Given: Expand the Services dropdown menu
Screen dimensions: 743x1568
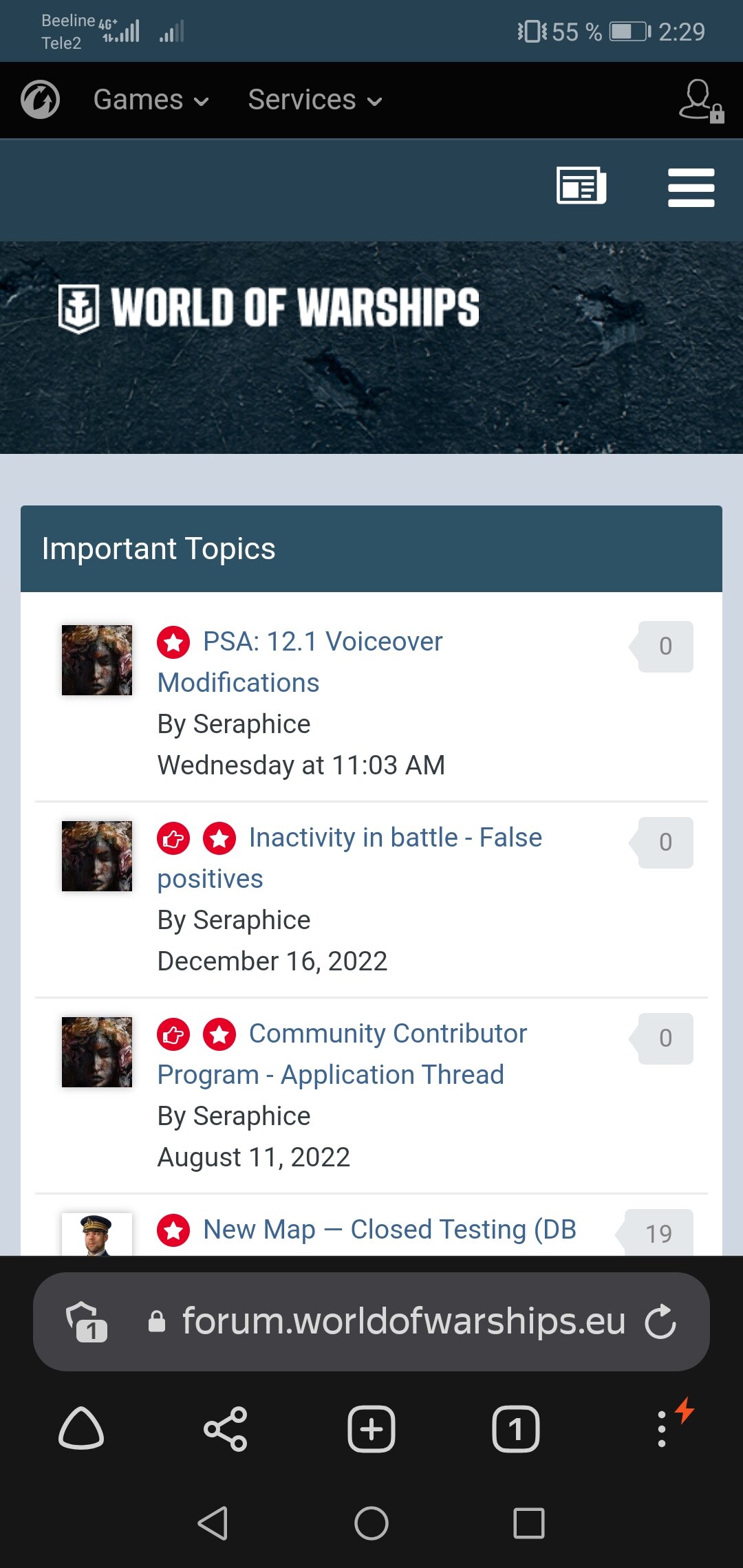Looking at the screenshot, I should pyautogui.click(x=314, y=100).
